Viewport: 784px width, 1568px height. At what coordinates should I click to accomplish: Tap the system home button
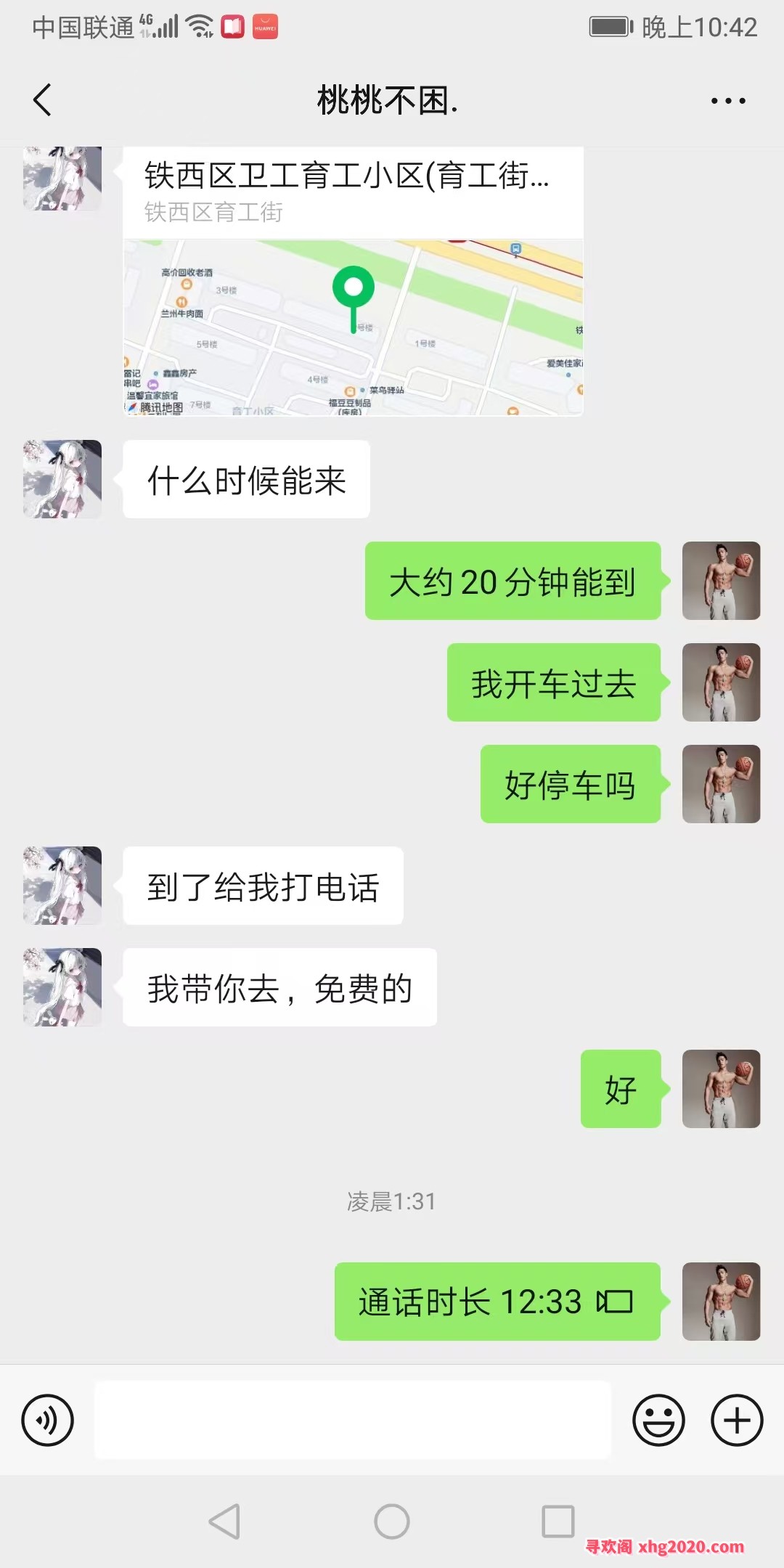(392, 1521)
